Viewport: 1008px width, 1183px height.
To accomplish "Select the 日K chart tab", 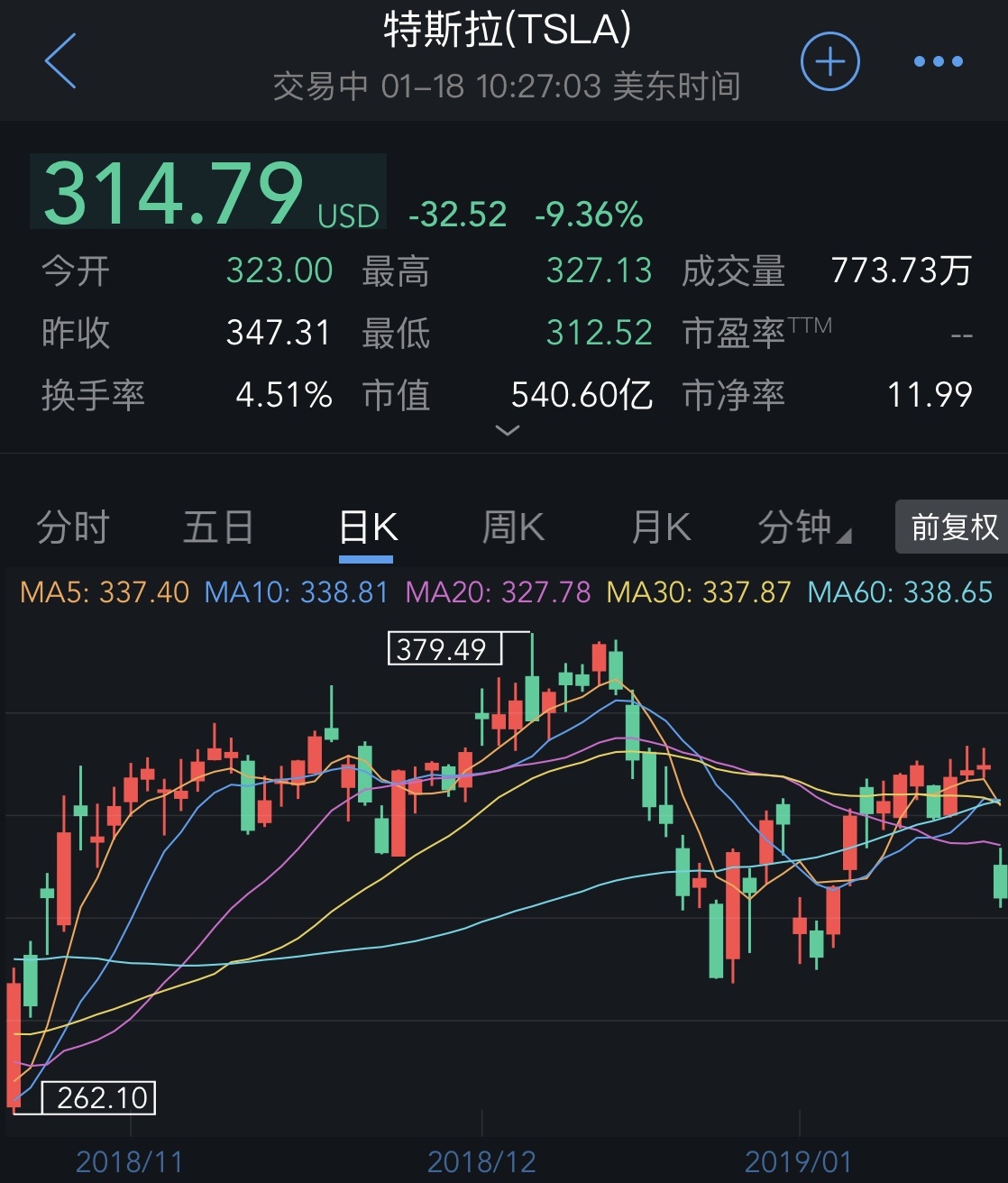I will pyautogui.click(x=368, y=527).
